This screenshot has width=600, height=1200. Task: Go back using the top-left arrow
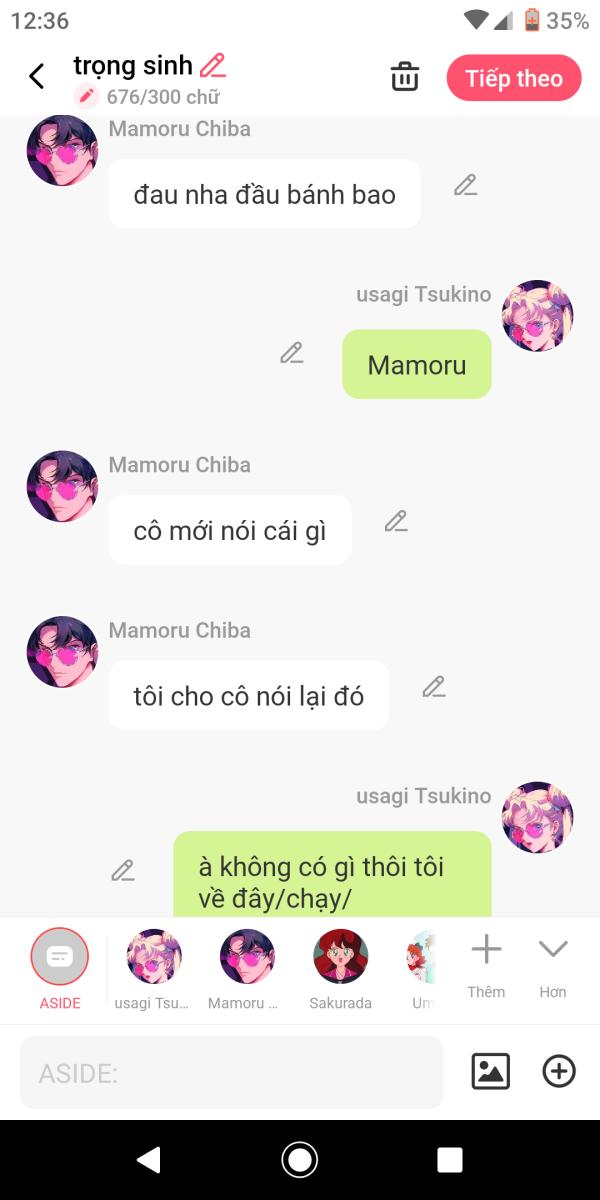point(37,77)
